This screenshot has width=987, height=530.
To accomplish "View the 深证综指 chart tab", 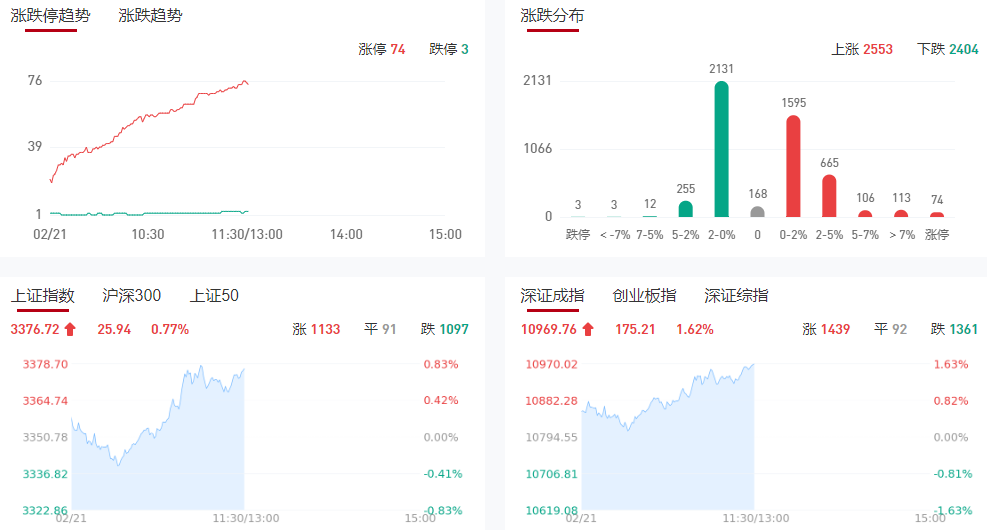I will coord(736,295).
